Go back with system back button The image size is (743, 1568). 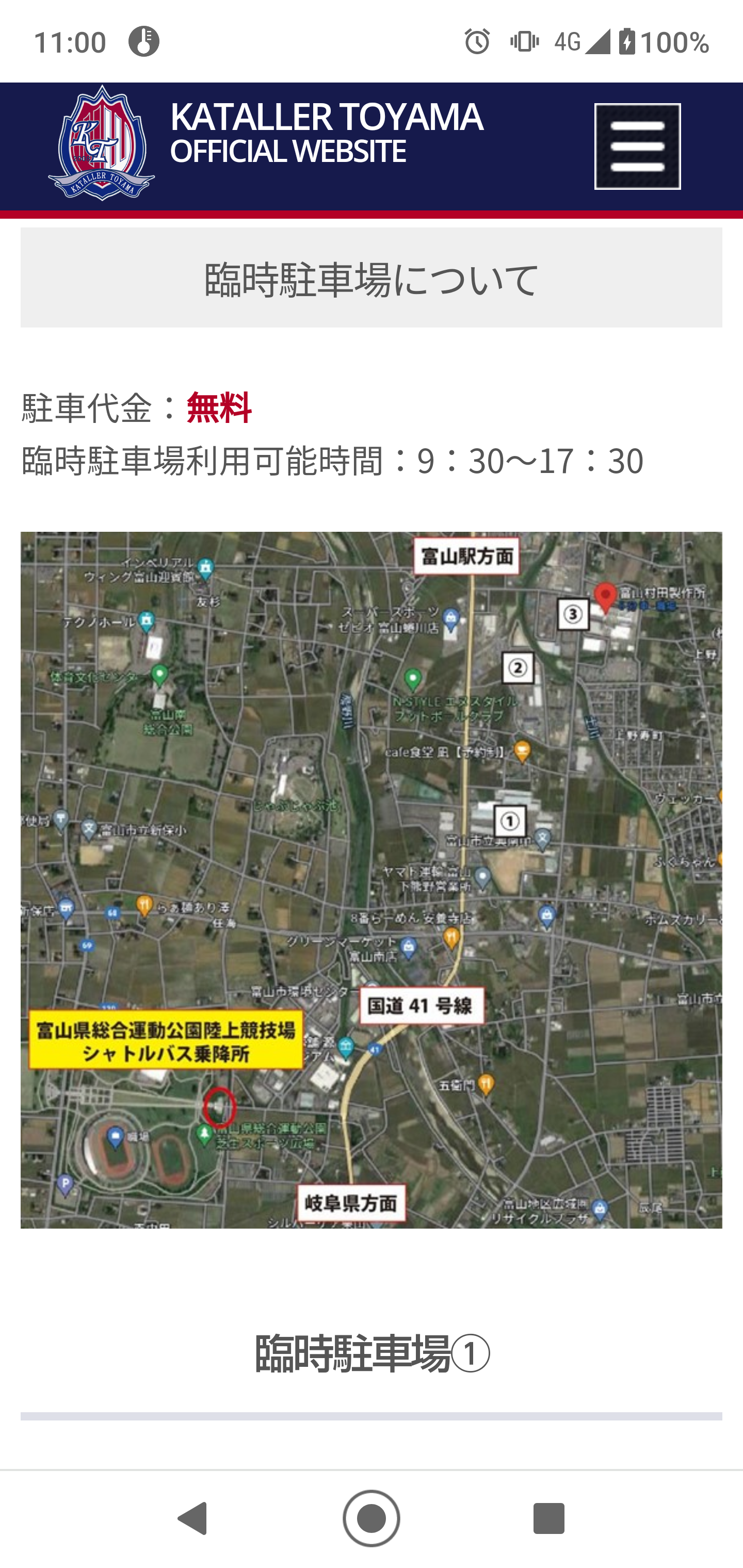[x=193, y=1518]
